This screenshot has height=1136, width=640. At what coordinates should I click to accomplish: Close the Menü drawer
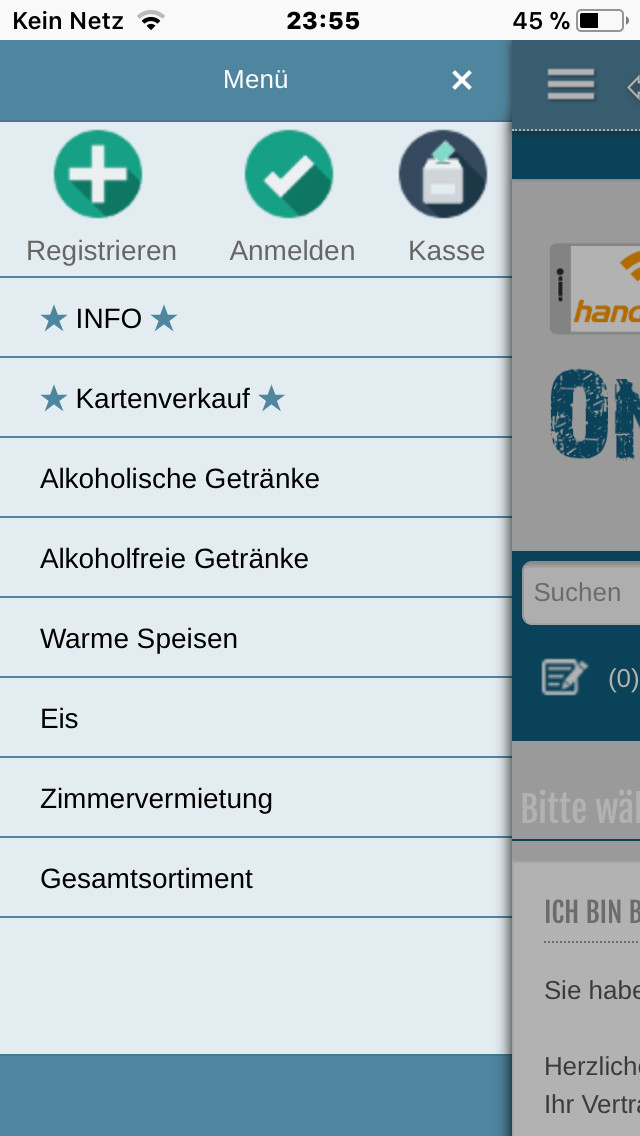pos(462,80)
